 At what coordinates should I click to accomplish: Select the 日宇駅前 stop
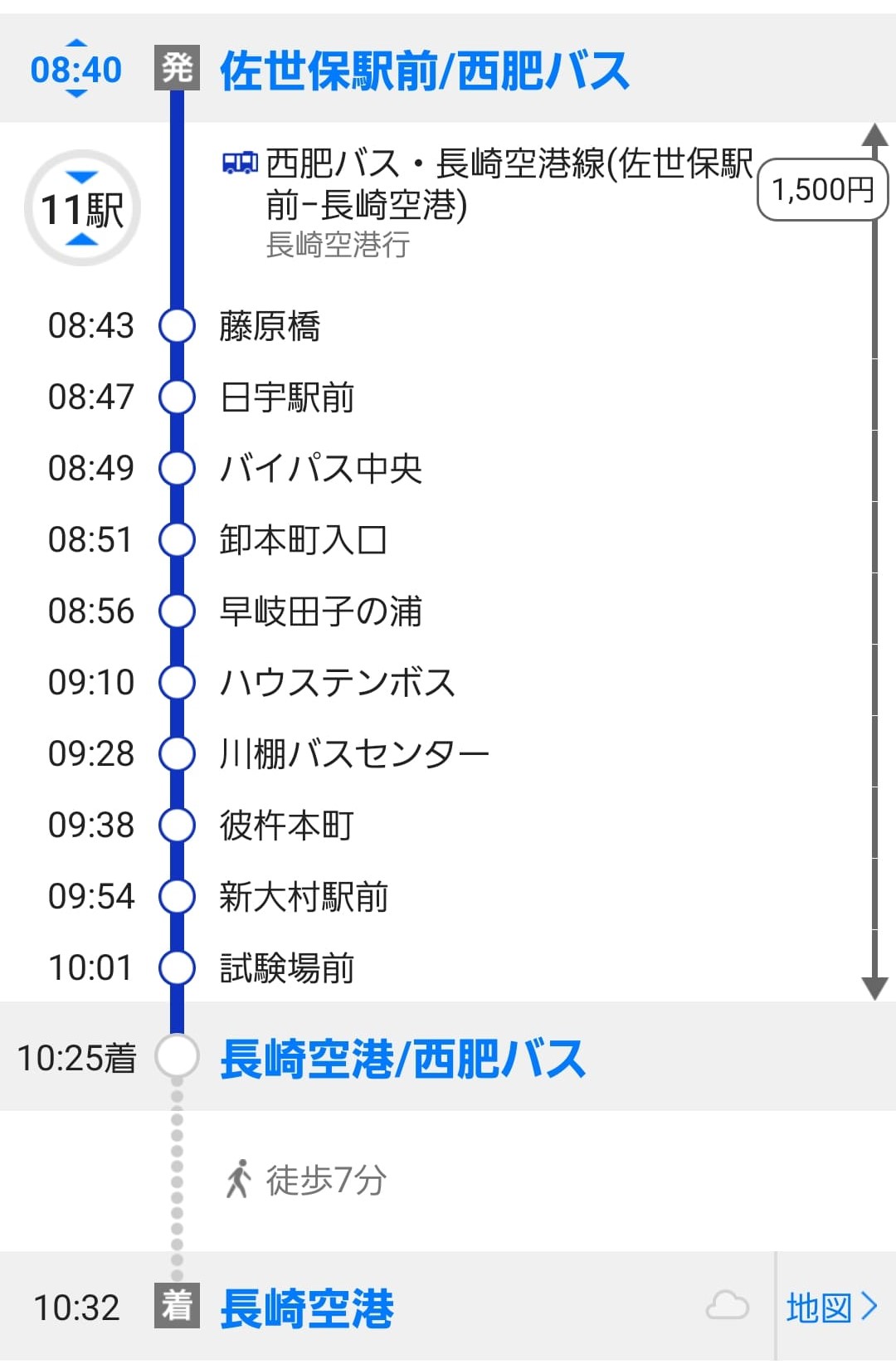point(287,397)
